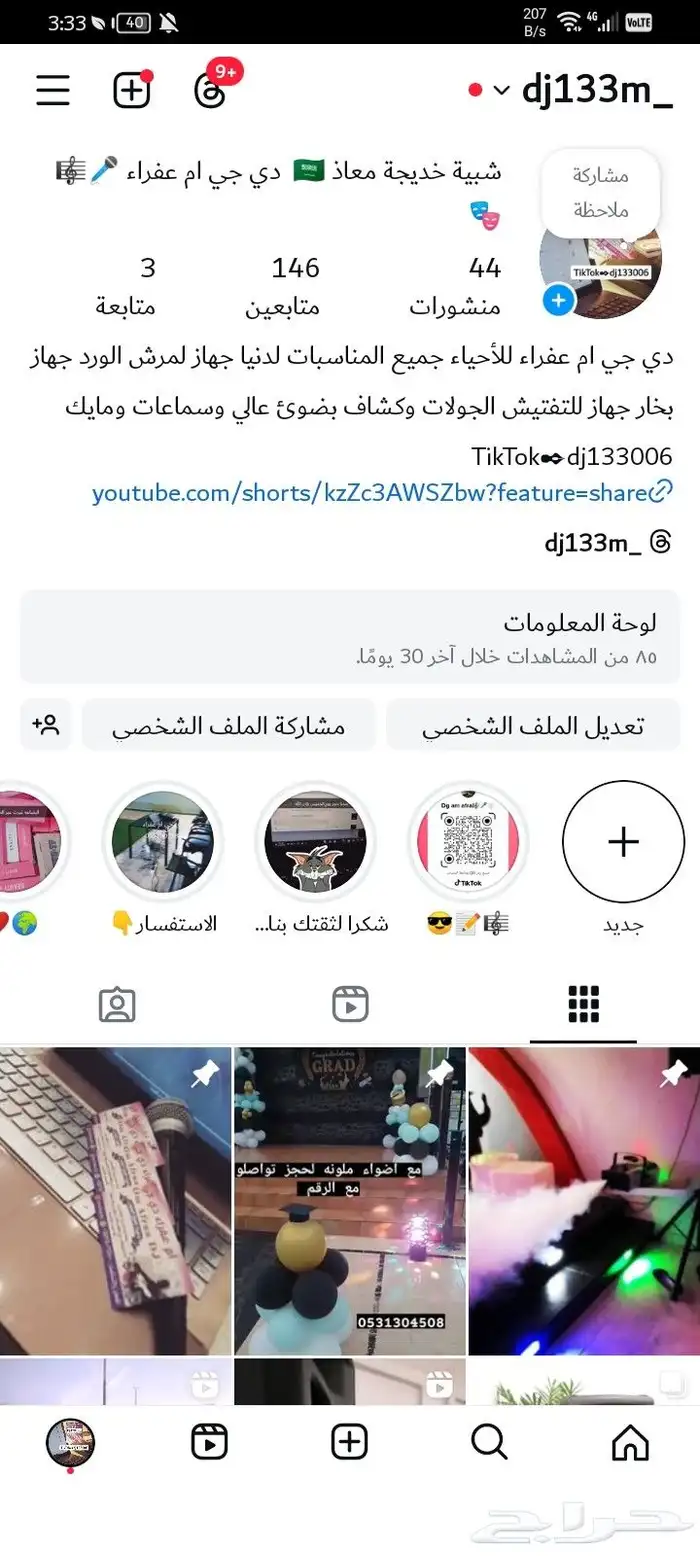Open Threads notifications icon
700x1556 pixels.
tap(209, 90)
